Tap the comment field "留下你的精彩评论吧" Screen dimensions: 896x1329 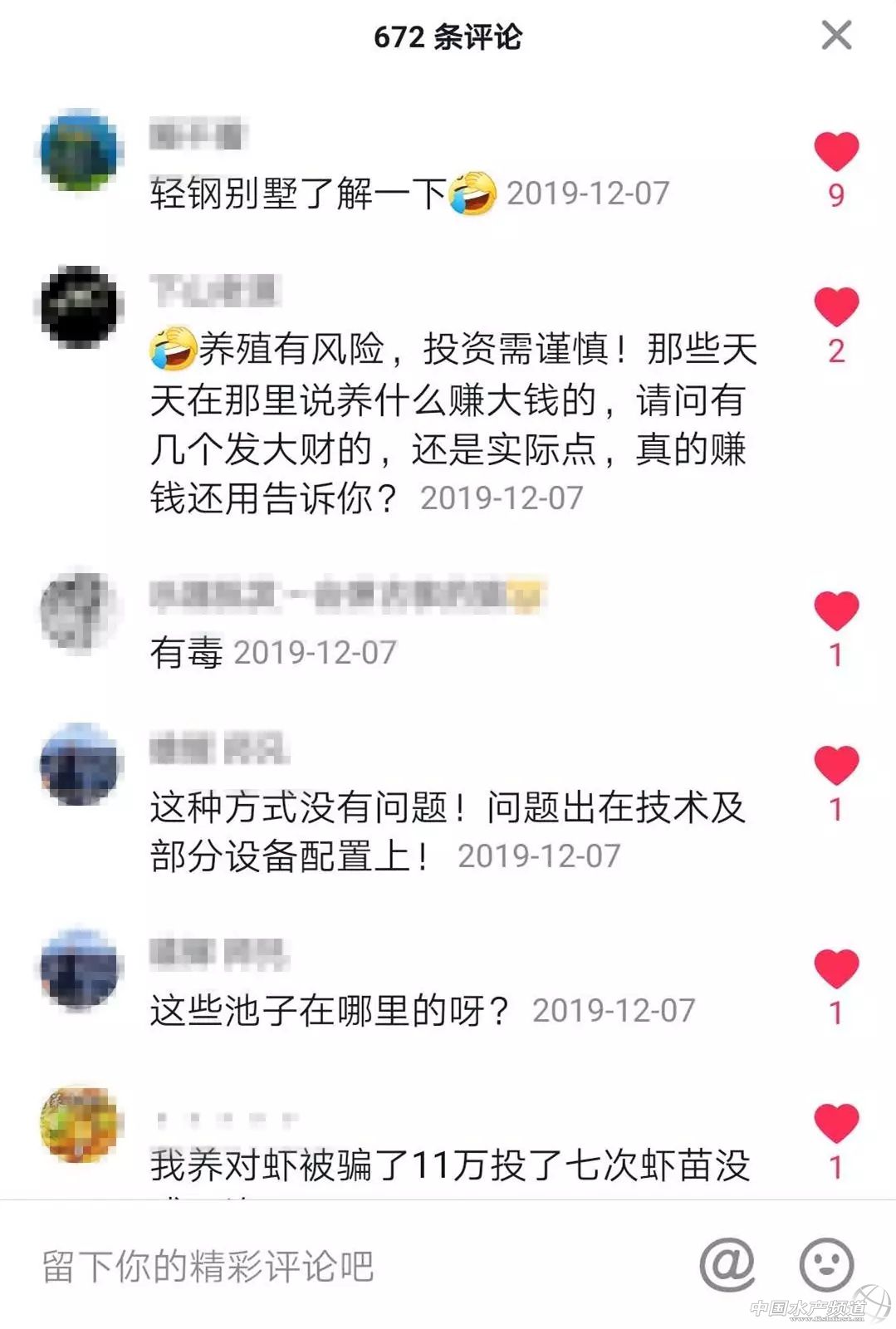tap(332, 1266)
